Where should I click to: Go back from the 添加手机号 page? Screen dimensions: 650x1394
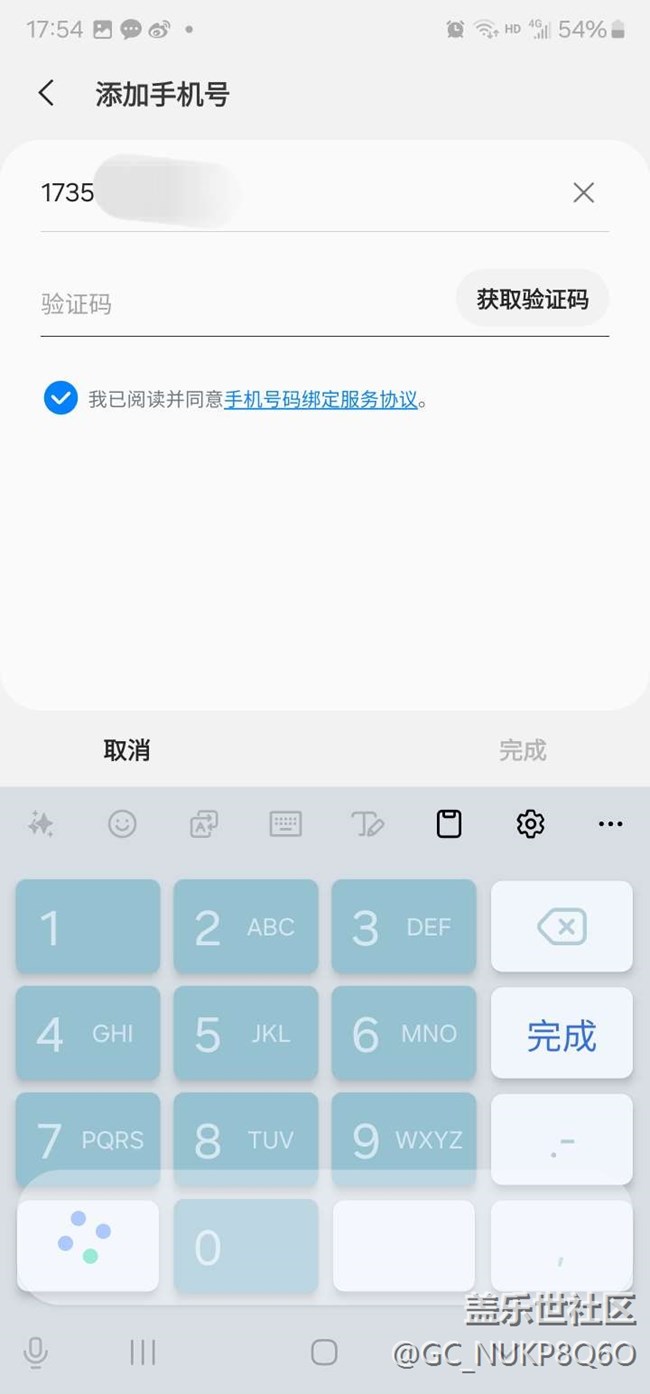46,94
